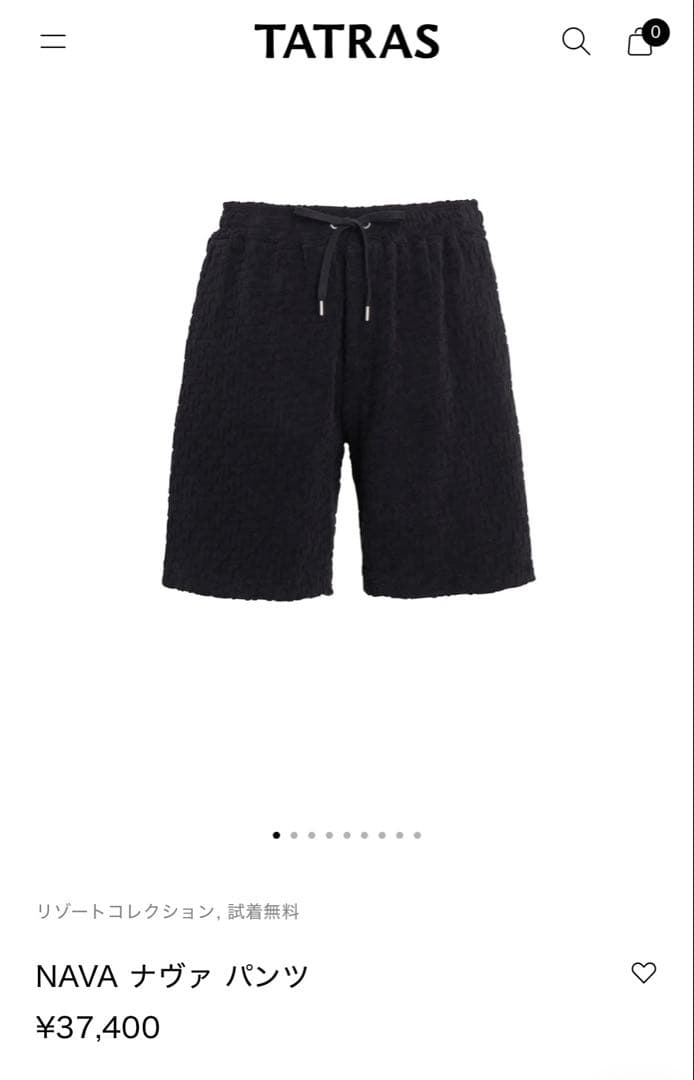Image resolution: width=694 pixels, height=1080 pixels.
Task: Open the NAVA shorts product image
Action: click(x=347, y=400)
